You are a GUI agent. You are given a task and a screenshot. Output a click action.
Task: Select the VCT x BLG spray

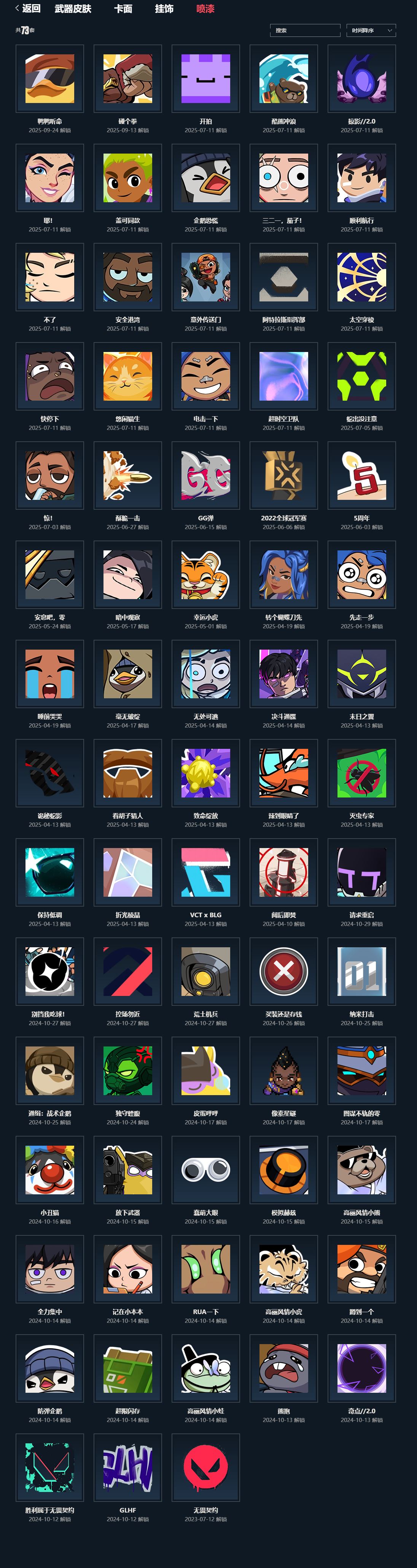[x=205, y=872]
